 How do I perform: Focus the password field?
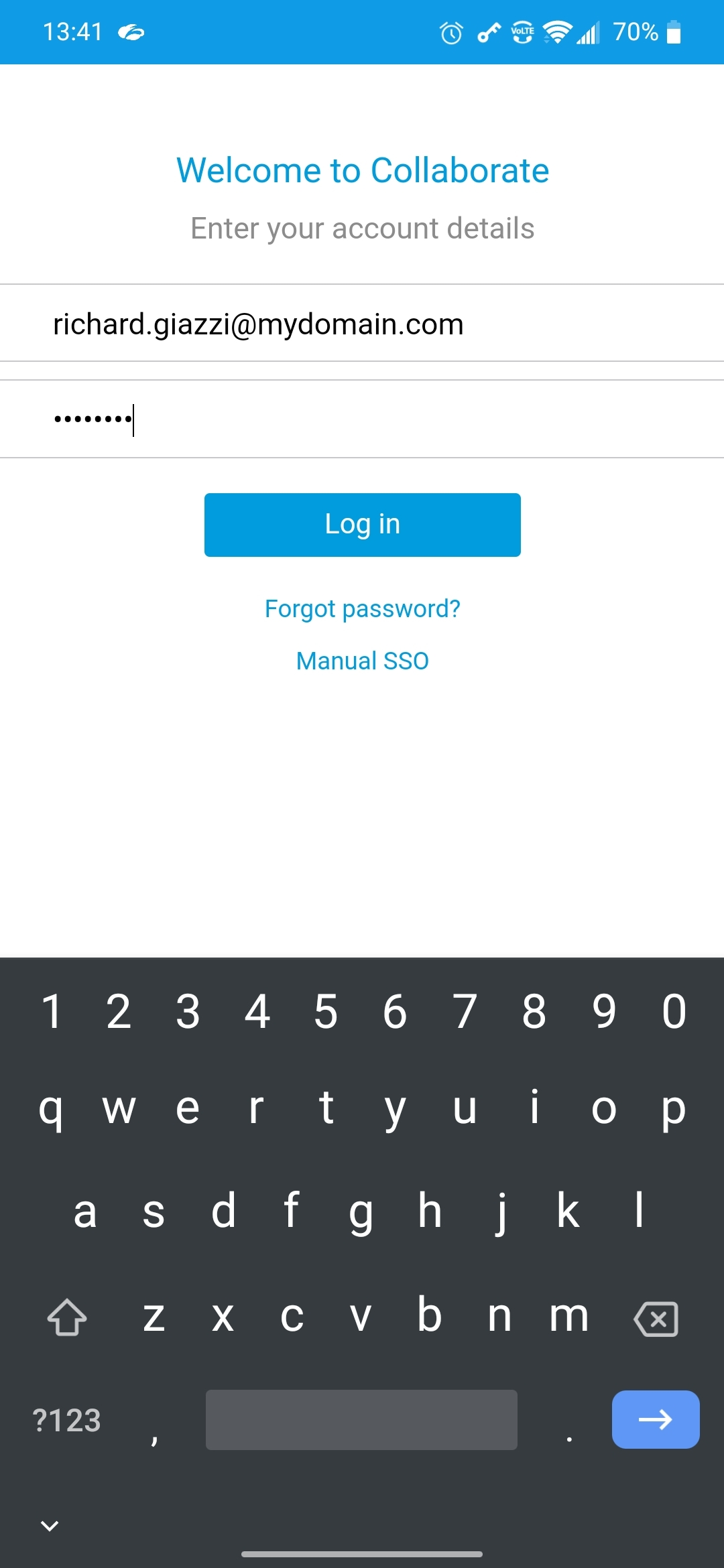(362, 419)
